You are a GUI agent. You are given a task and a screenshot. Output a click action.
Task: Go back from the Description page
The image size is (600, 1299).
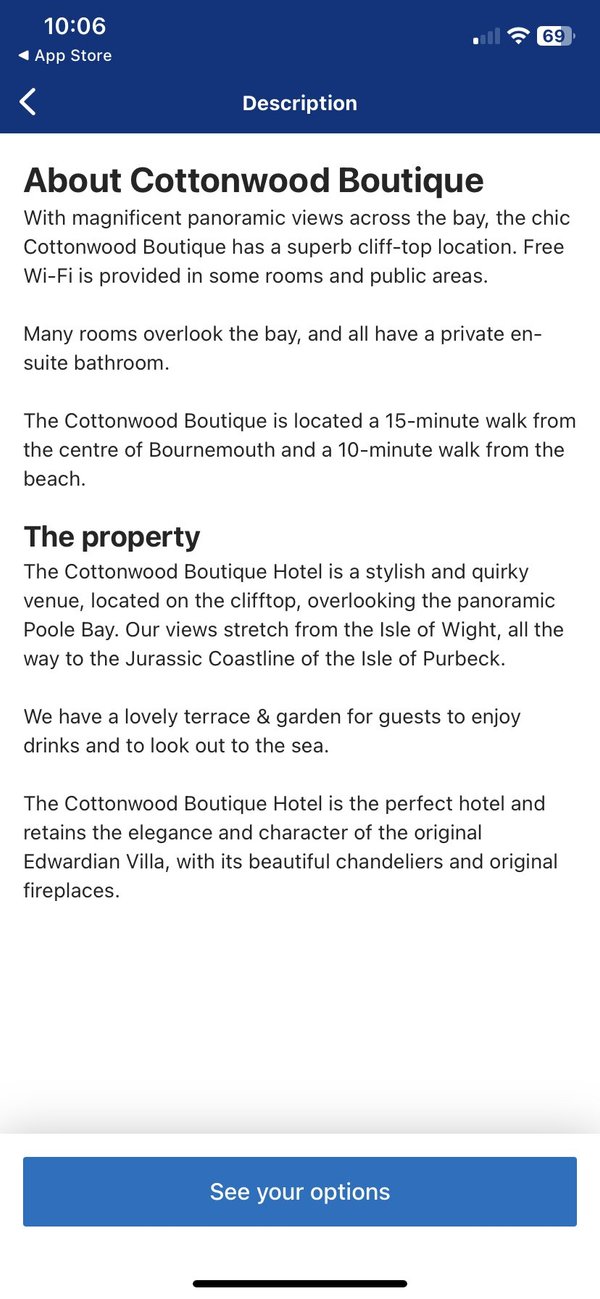click(28, 102)
